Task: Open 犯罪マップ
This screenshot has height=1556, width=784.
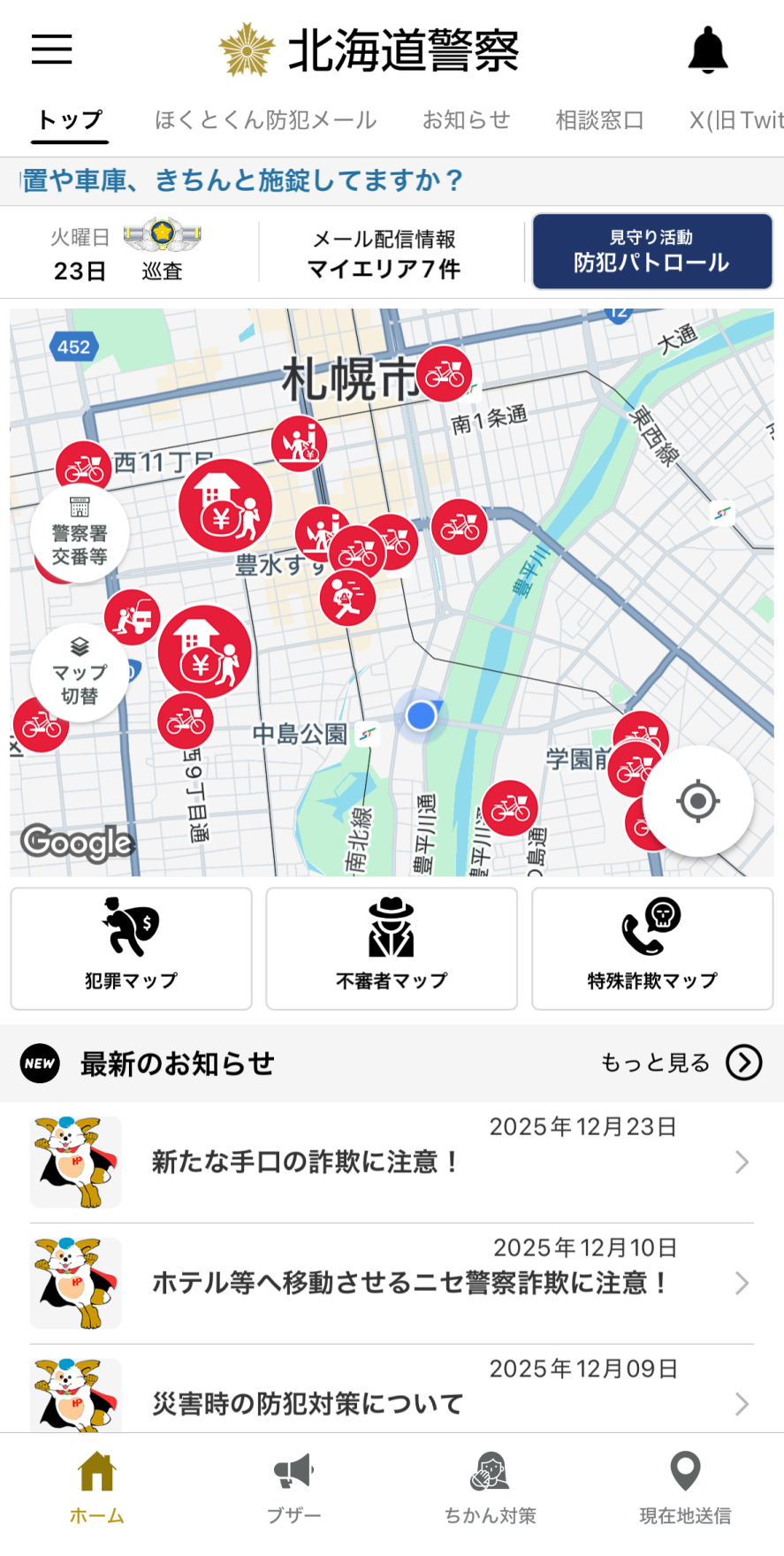Action: click(131, 948)
